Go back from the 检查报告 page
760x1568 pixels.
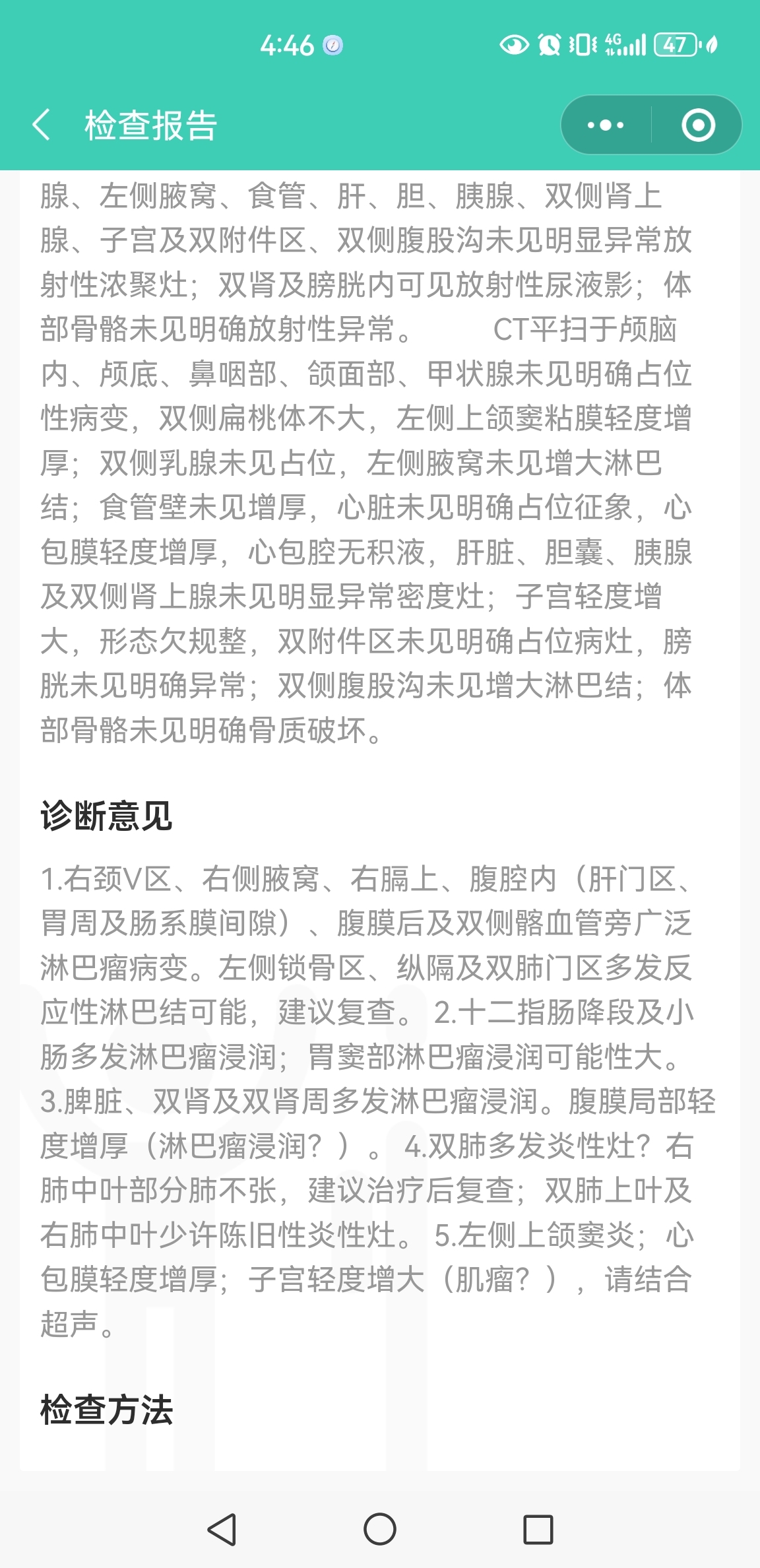pos(41,125)
